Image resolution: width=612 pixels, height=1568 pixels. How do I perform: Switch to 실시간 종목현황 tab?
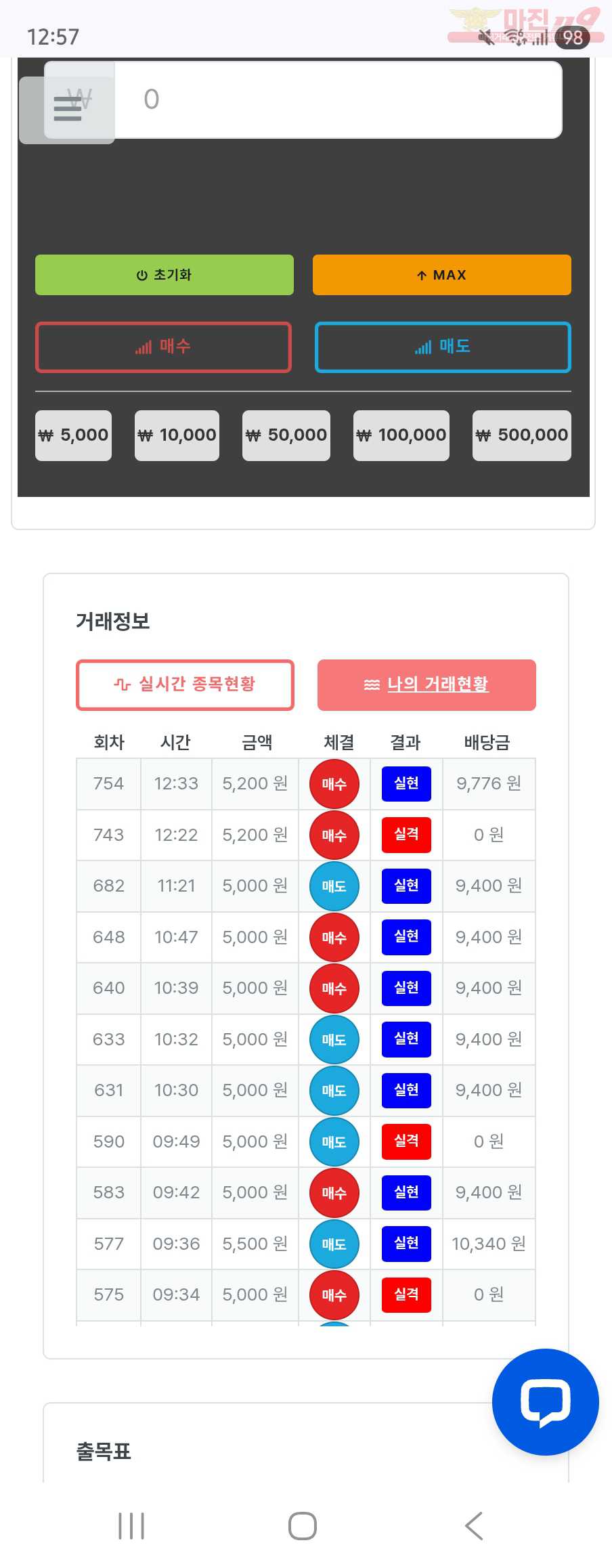[185, 684]
